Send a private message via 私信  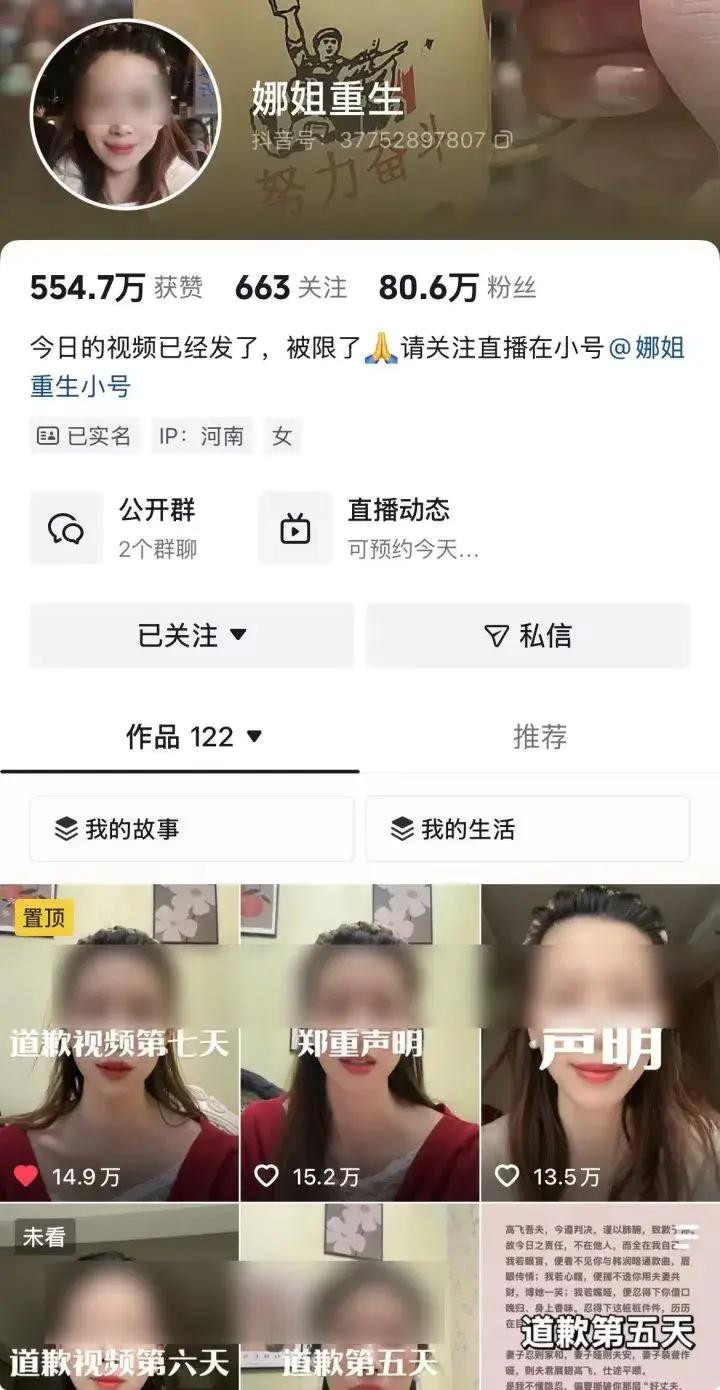528,635
